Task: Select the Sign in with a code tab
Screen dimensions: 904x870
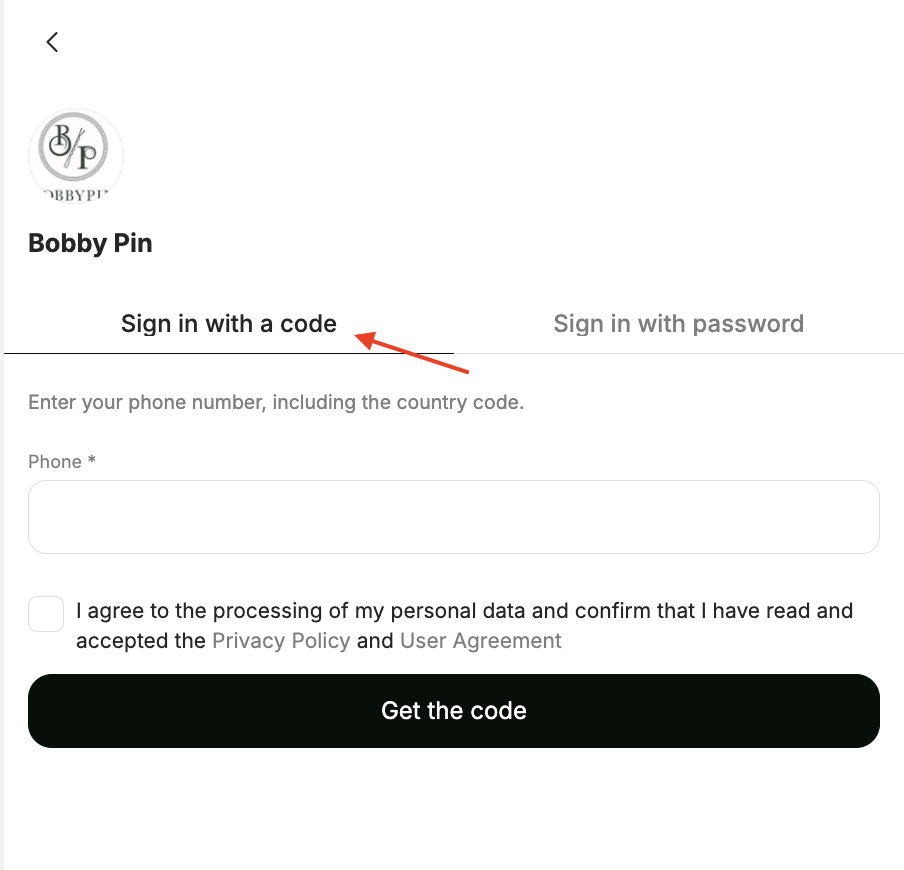Action: coord(229,324)
